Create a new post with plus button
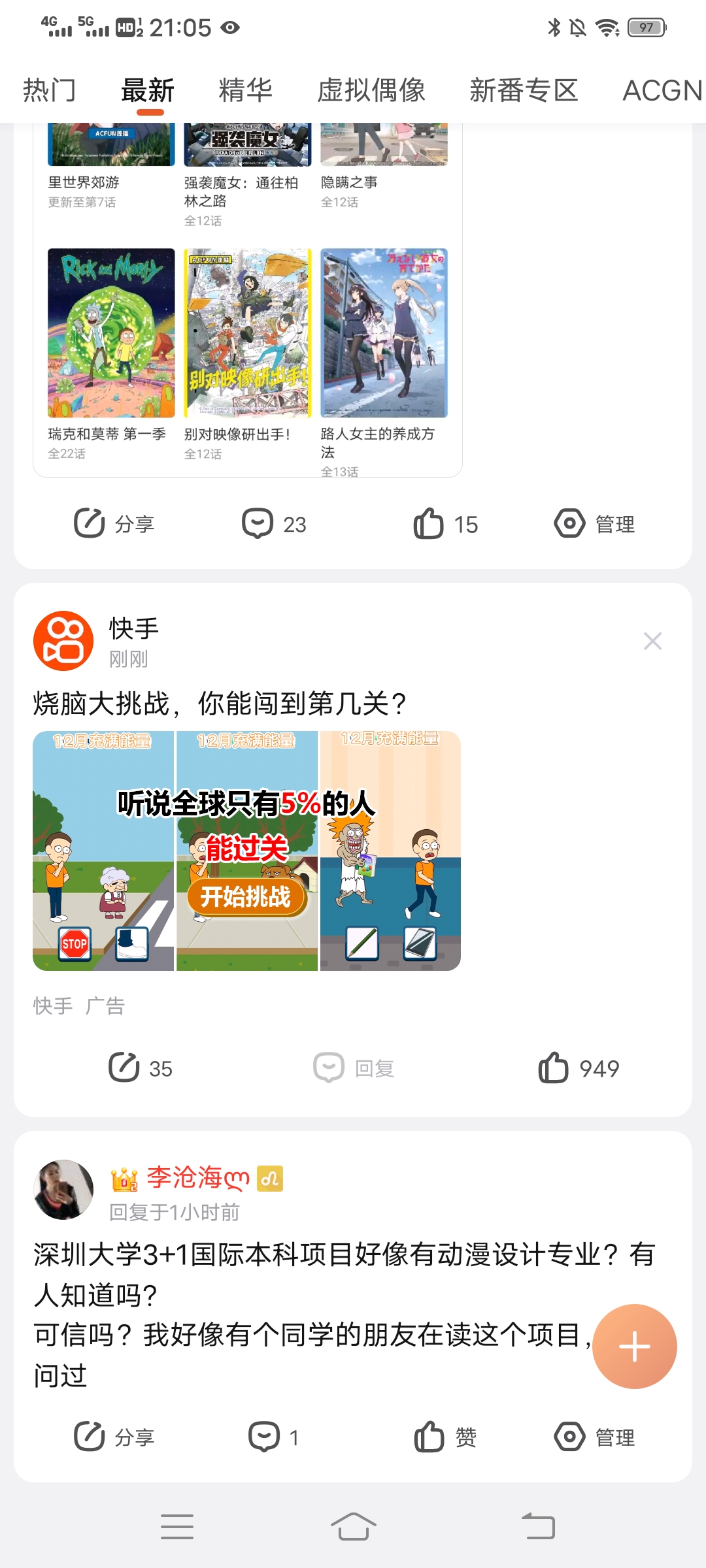Viewport: 706px width, 1568px height. point(634,1347)
